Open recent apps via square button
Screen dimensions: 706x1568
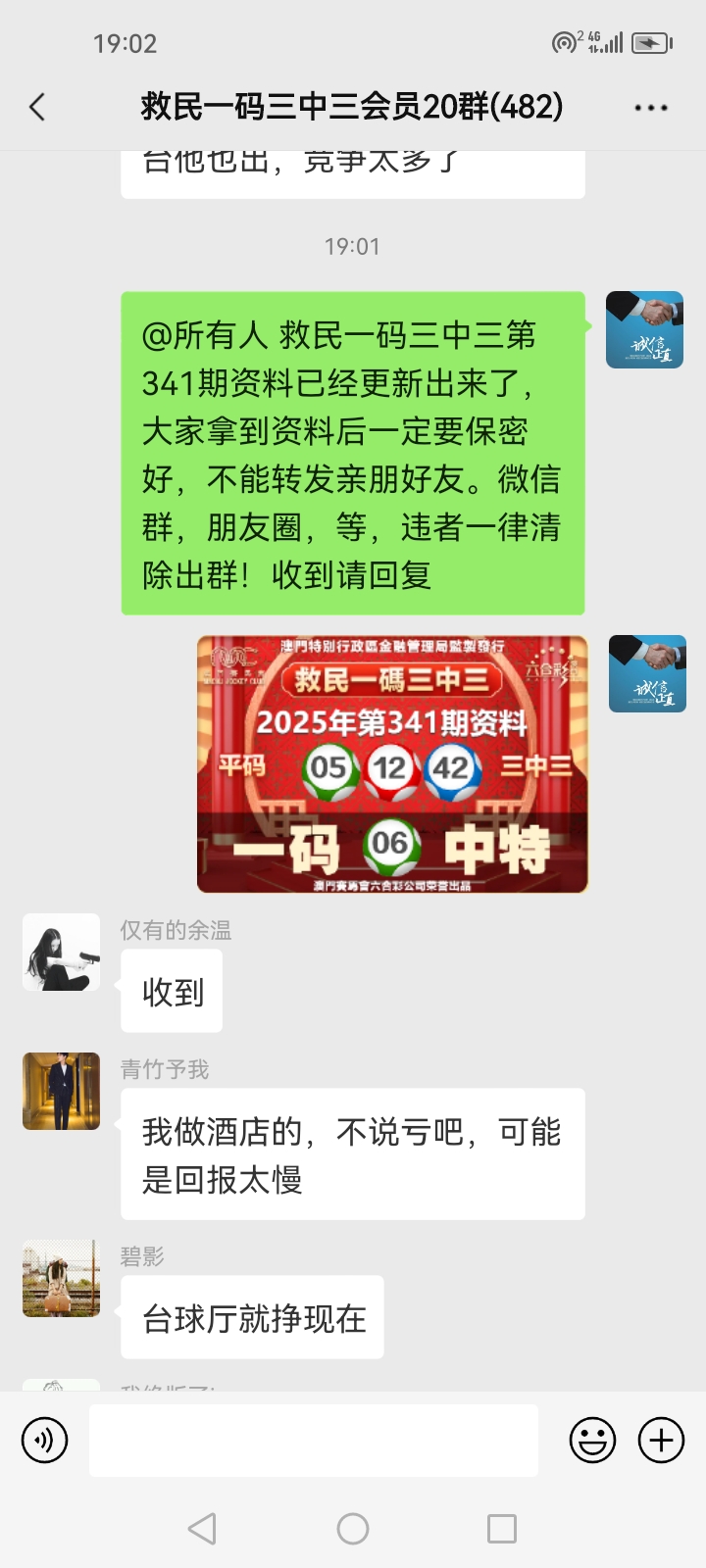point(502,1529)
